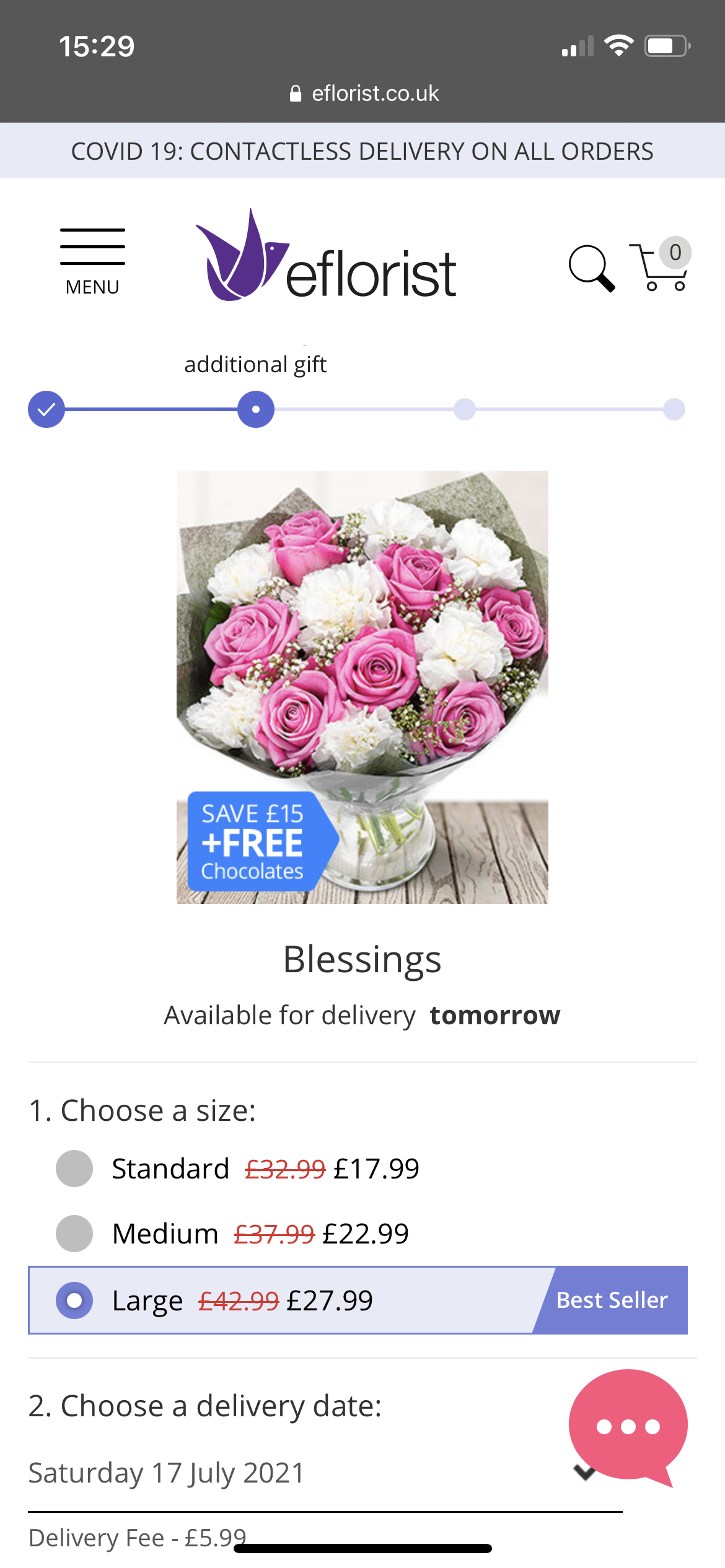Select the Standard size radio button
The image size is (725, 1568).
coord(74,1169)
